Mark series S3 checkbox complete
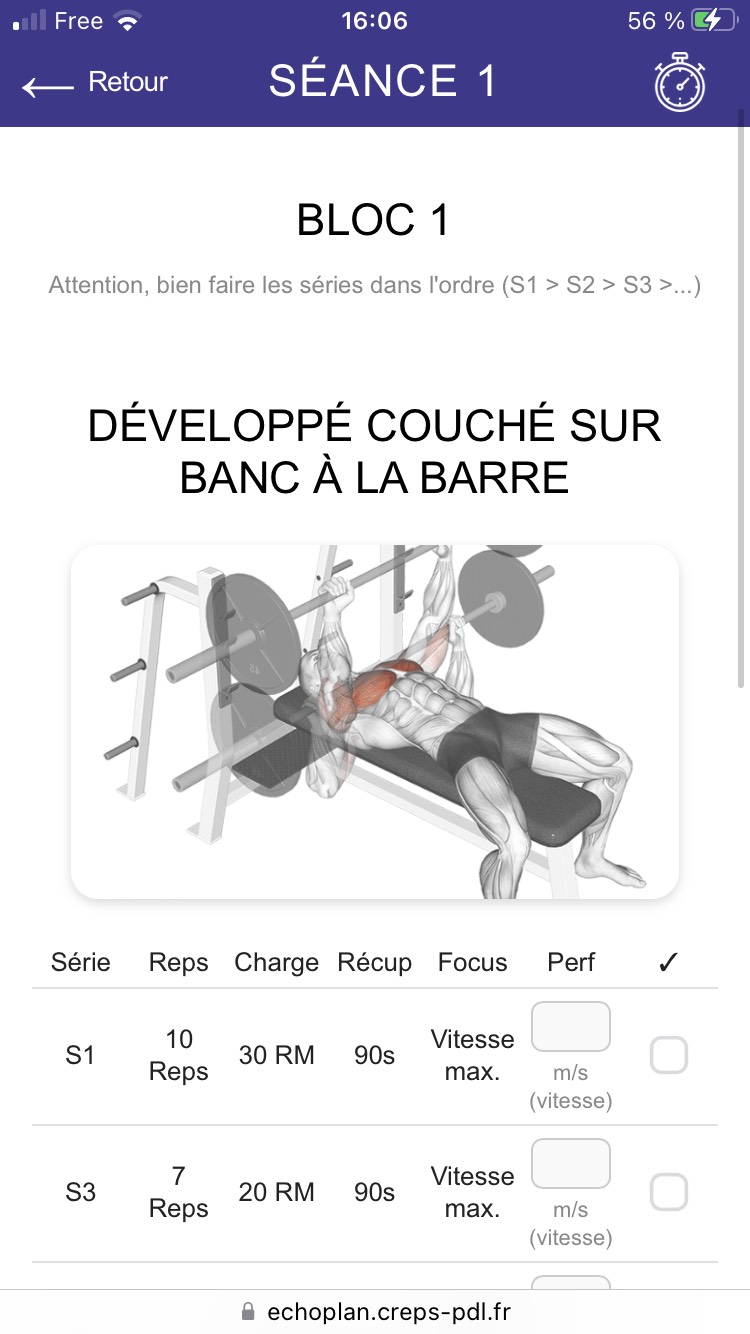 coord(669,1192)
